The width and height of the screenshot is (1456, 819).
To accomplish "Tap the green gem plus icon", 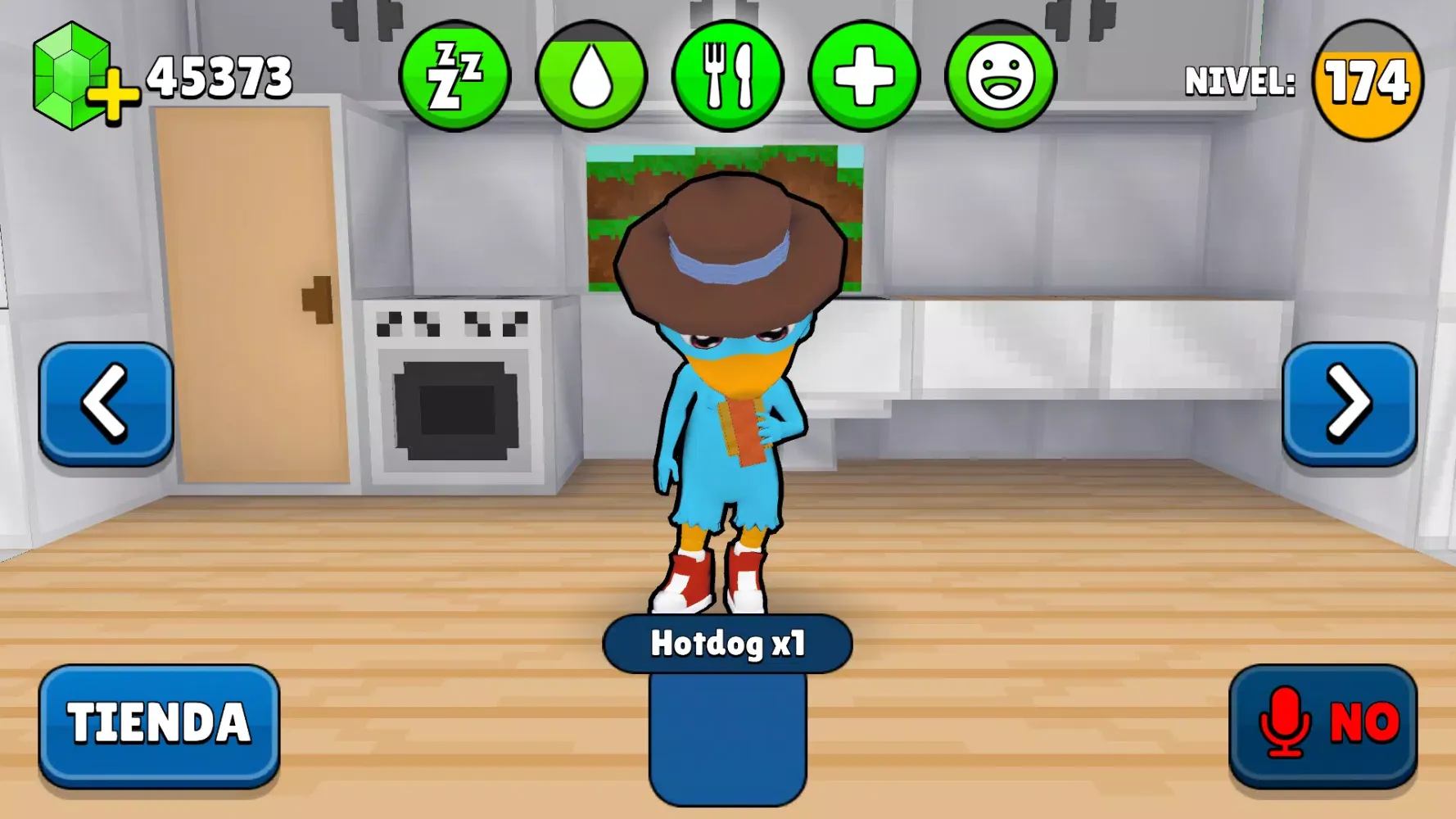I will 82,78.
